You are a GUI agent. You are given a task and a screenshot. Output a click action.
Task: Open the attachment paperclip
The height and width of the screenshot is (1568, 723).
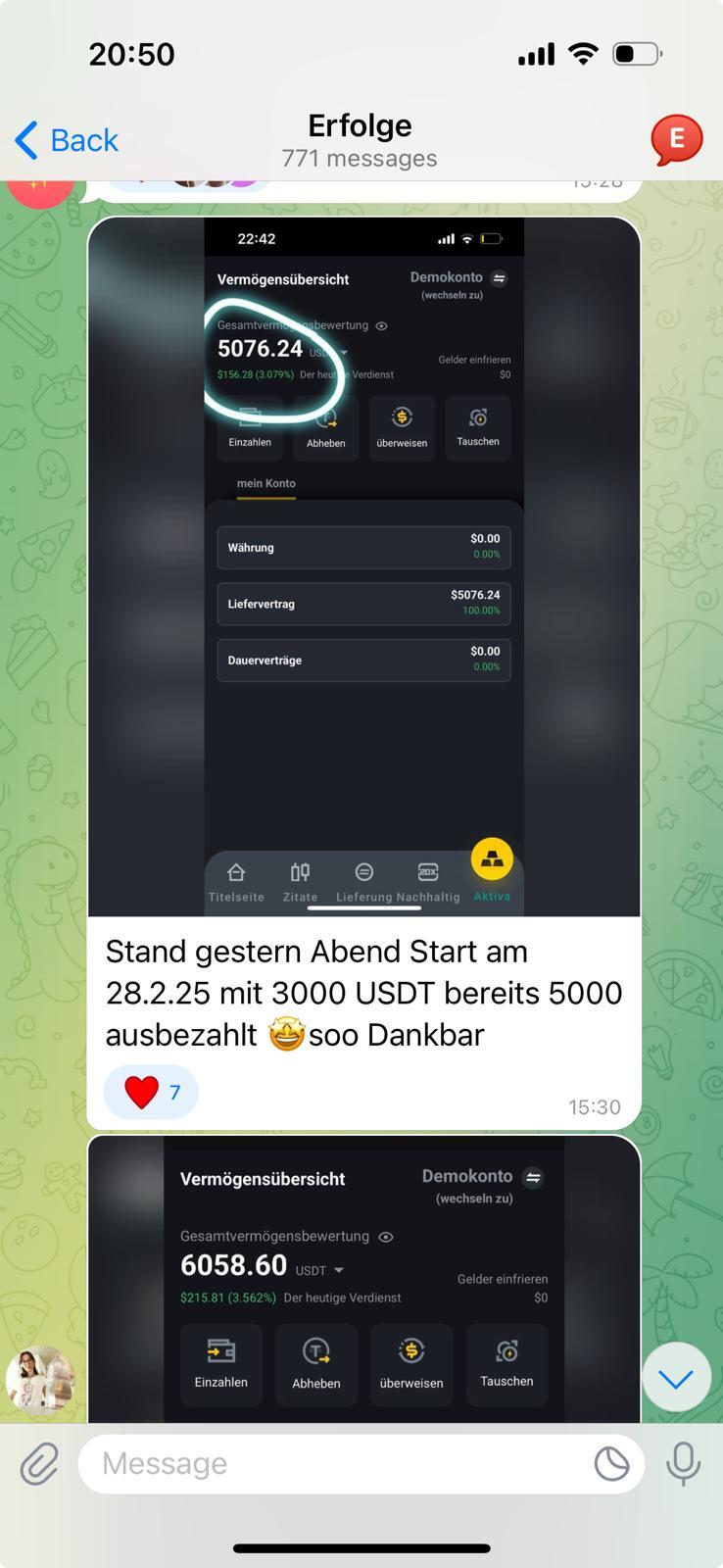(39, 1465)
